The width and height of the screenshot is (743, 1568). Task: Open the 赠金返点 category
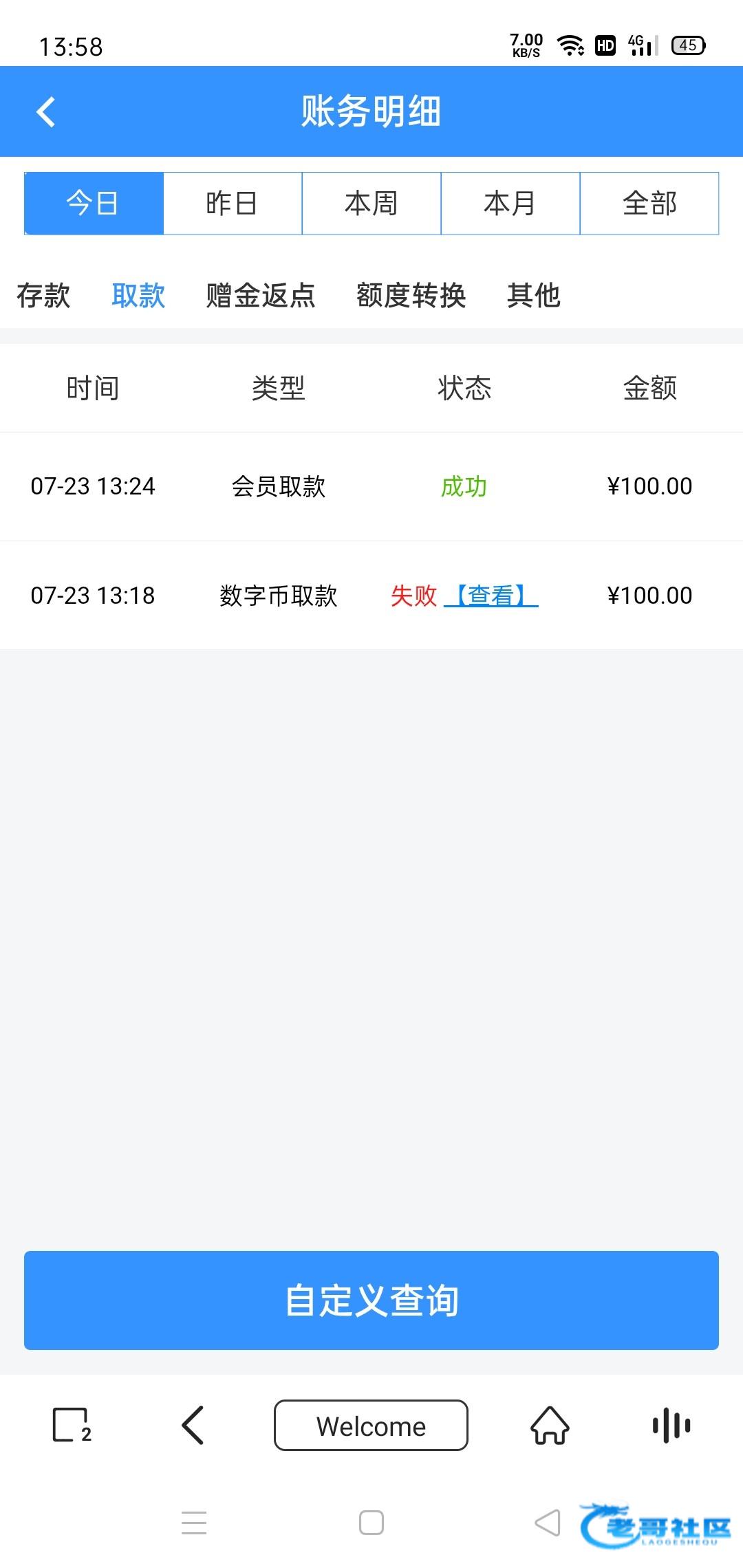coord(261,296)
